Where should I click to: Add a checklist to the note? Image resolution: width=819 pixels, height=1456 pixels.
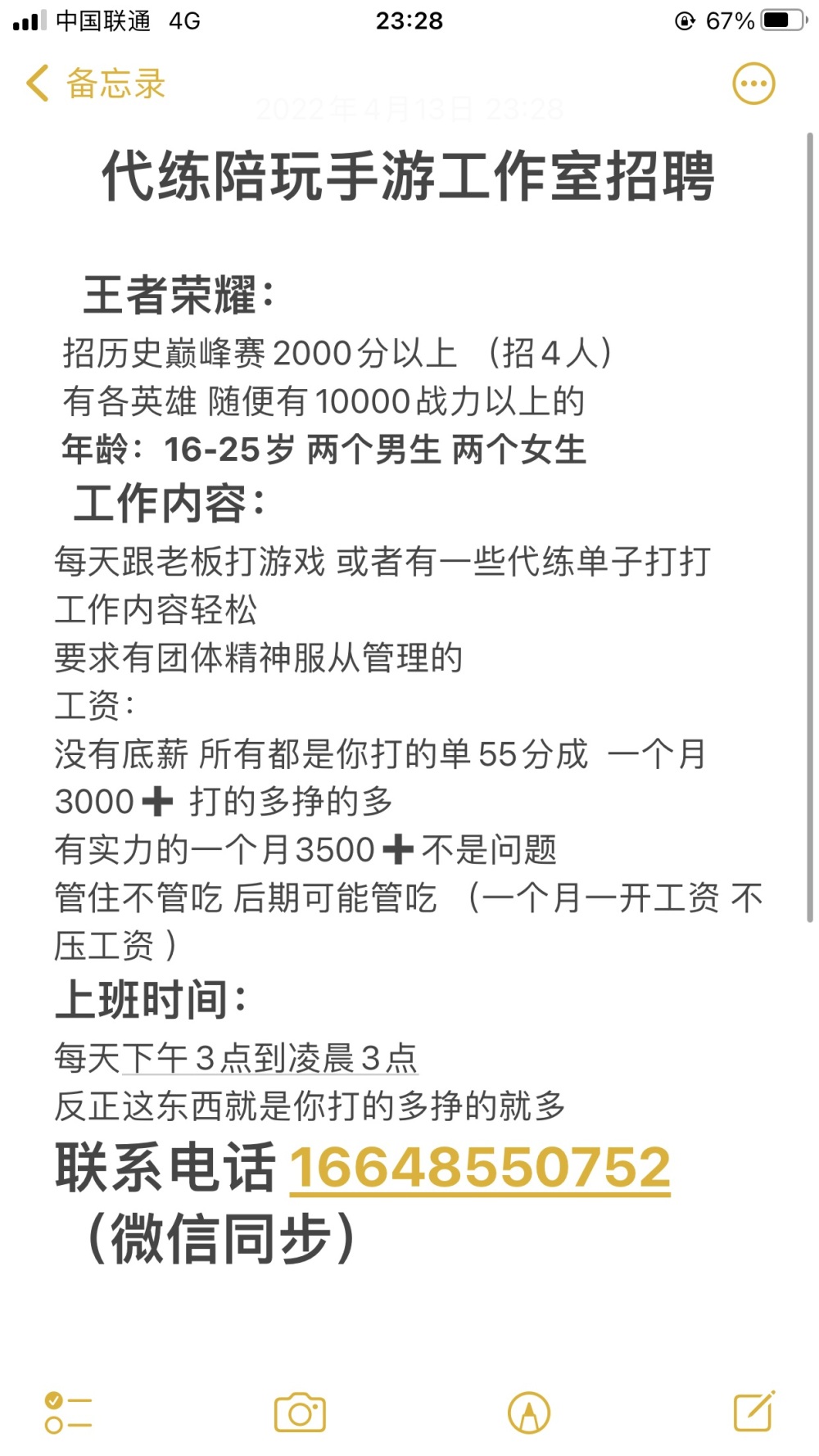pos(68,1413)
